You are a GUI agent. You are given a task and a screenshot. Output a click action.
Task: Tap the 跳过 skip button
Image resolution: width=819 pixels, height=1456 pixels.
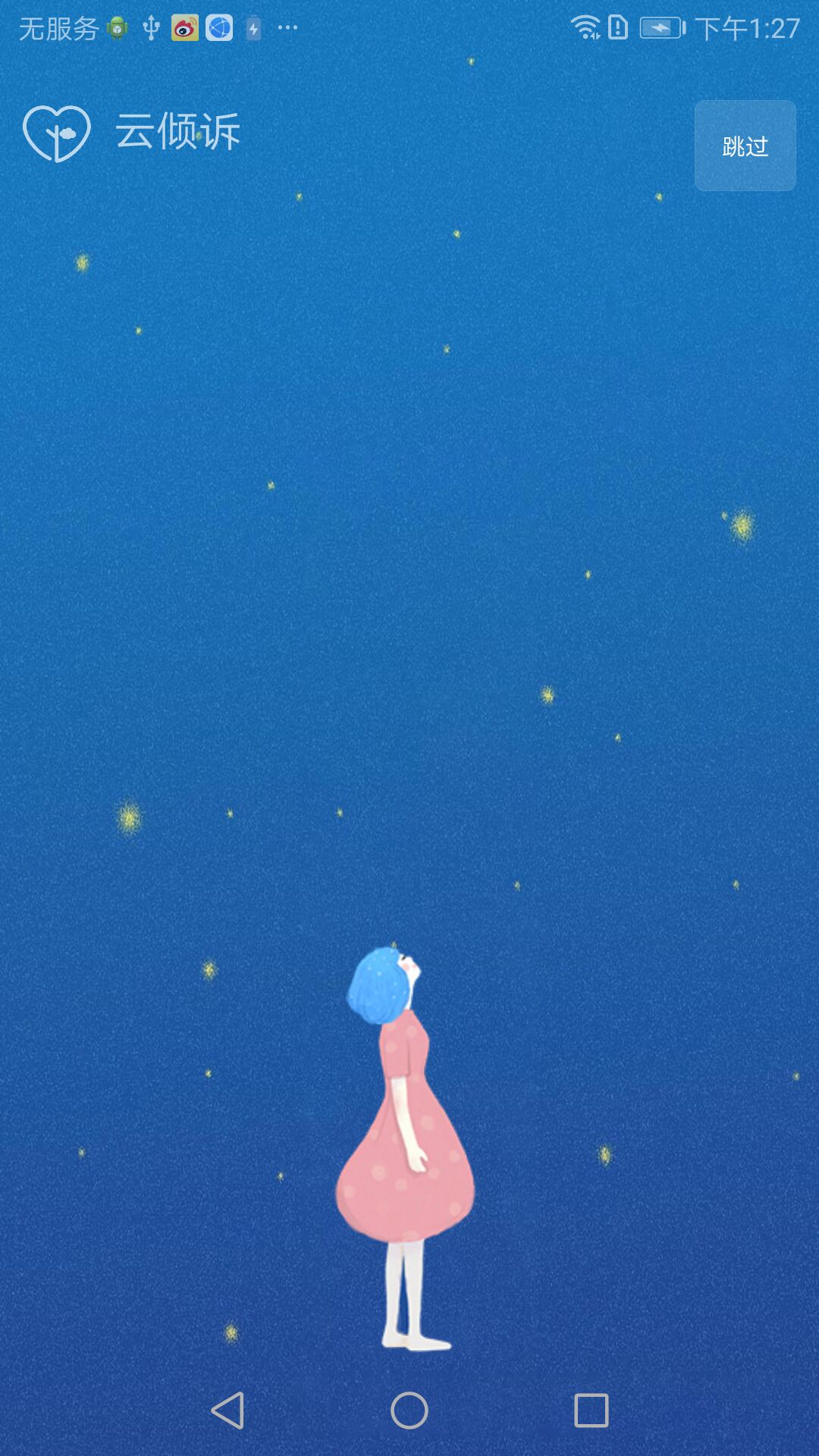coord(745,146)
